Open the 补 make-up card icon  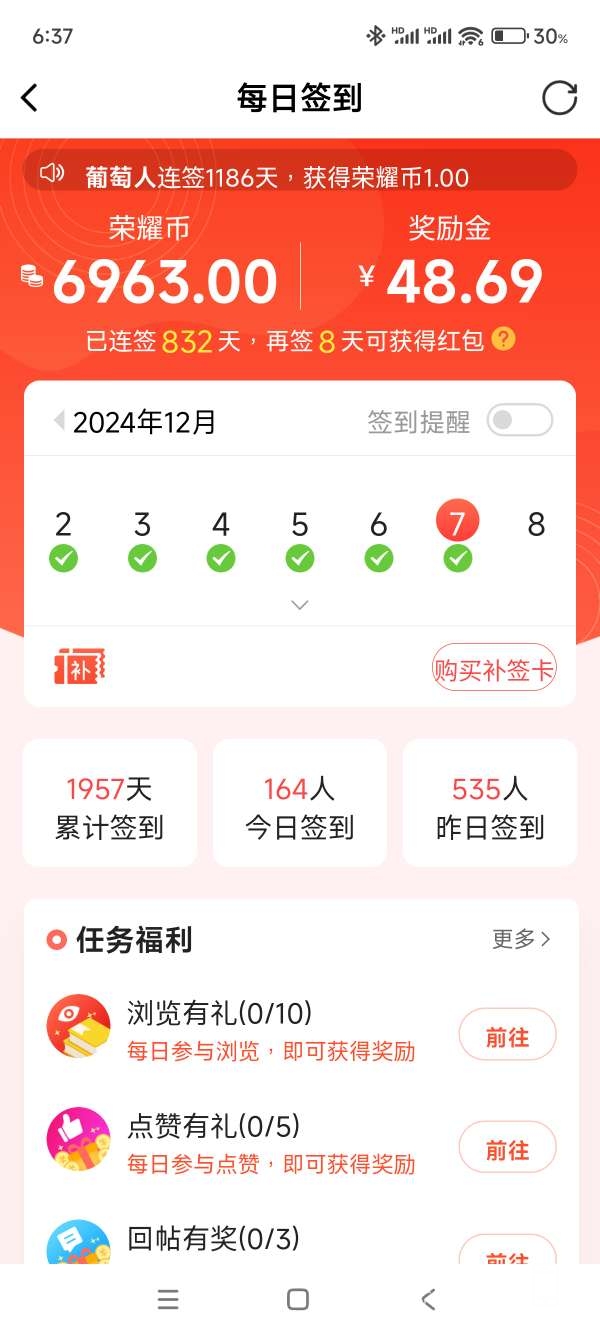tap(79, 667)
